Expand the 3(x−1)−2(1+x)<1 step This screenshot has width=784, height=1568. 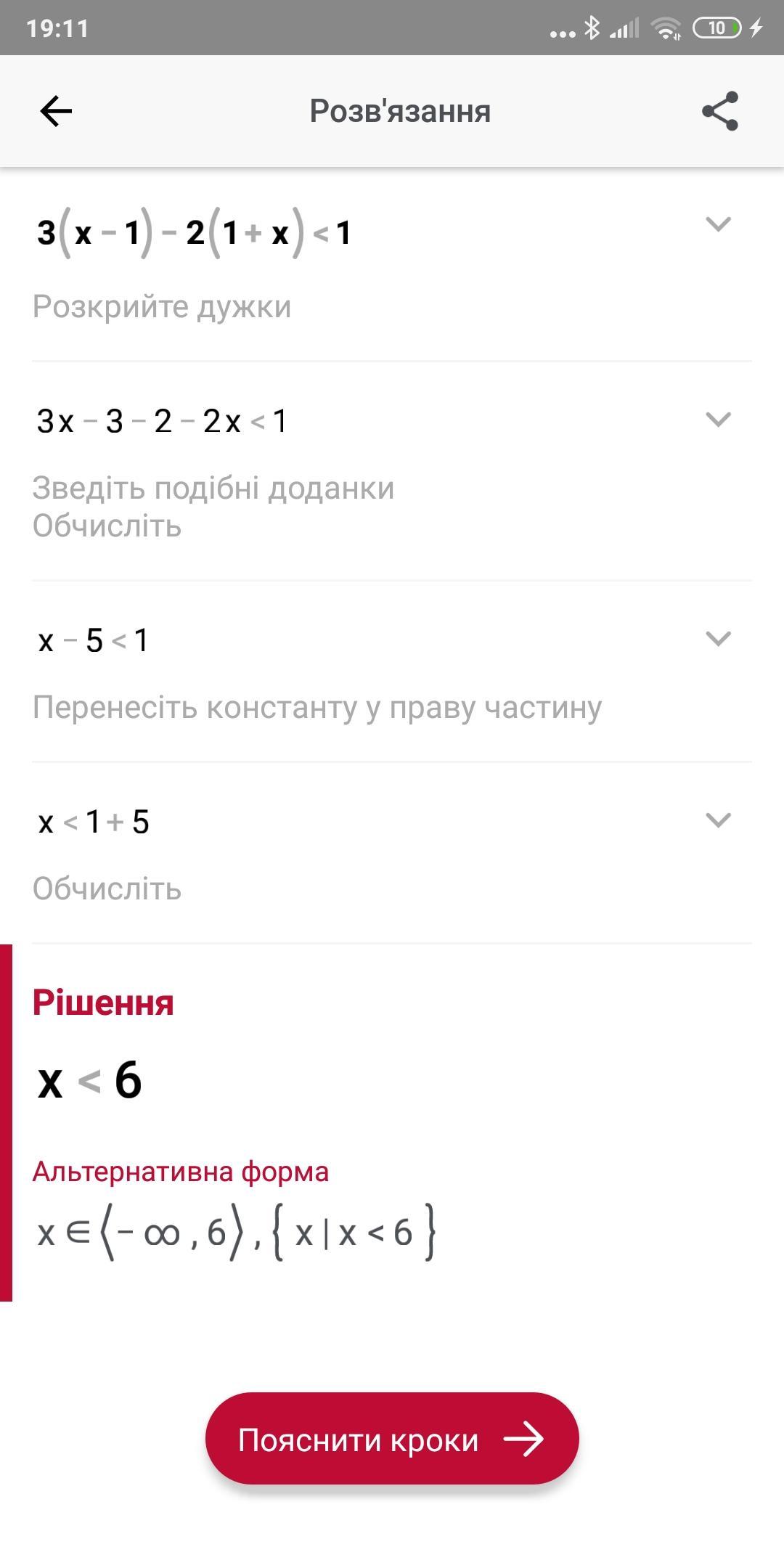tap(718, 224)
